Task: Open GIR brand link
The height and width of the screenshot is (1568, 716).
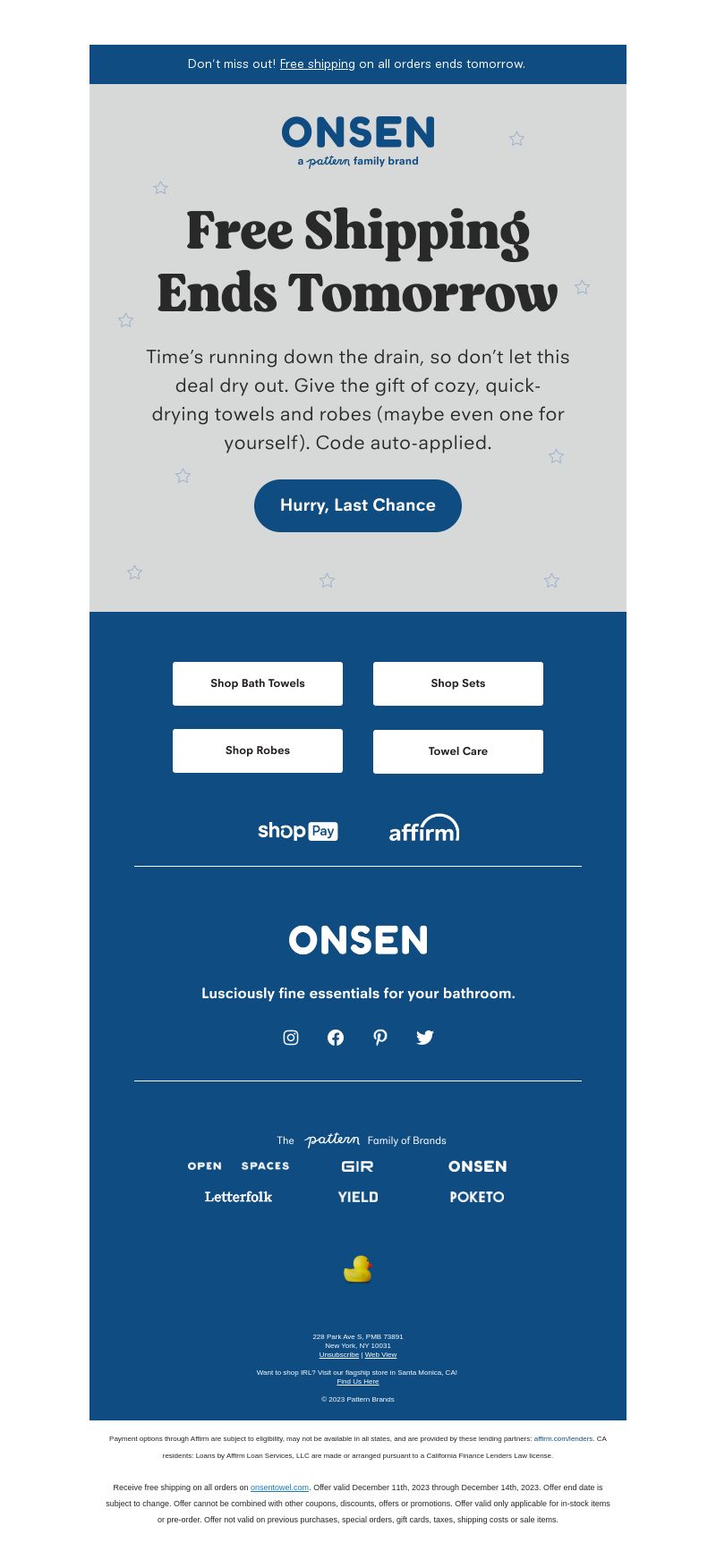Action: point(357,1166)
